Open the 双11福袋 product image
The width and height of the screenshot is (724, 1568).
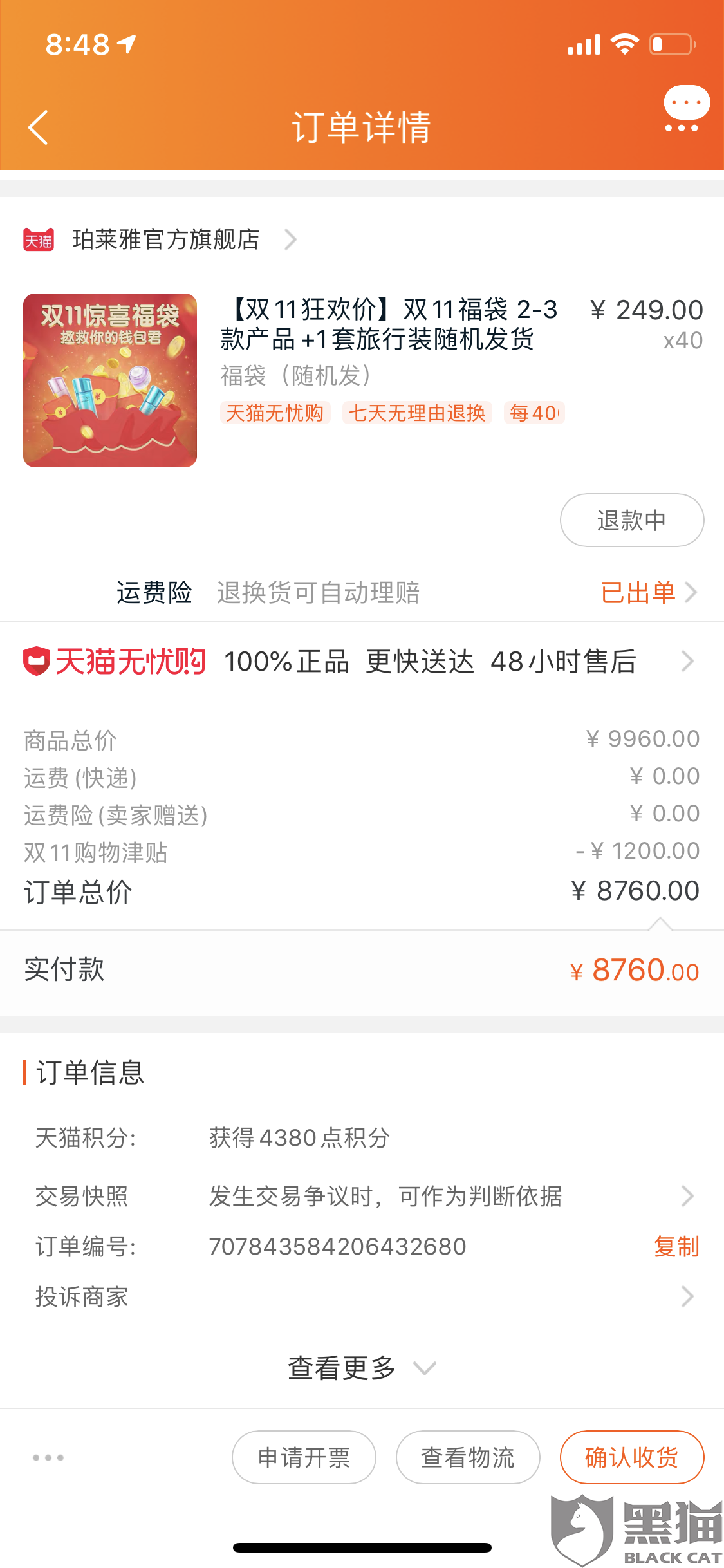pos(110,380)
